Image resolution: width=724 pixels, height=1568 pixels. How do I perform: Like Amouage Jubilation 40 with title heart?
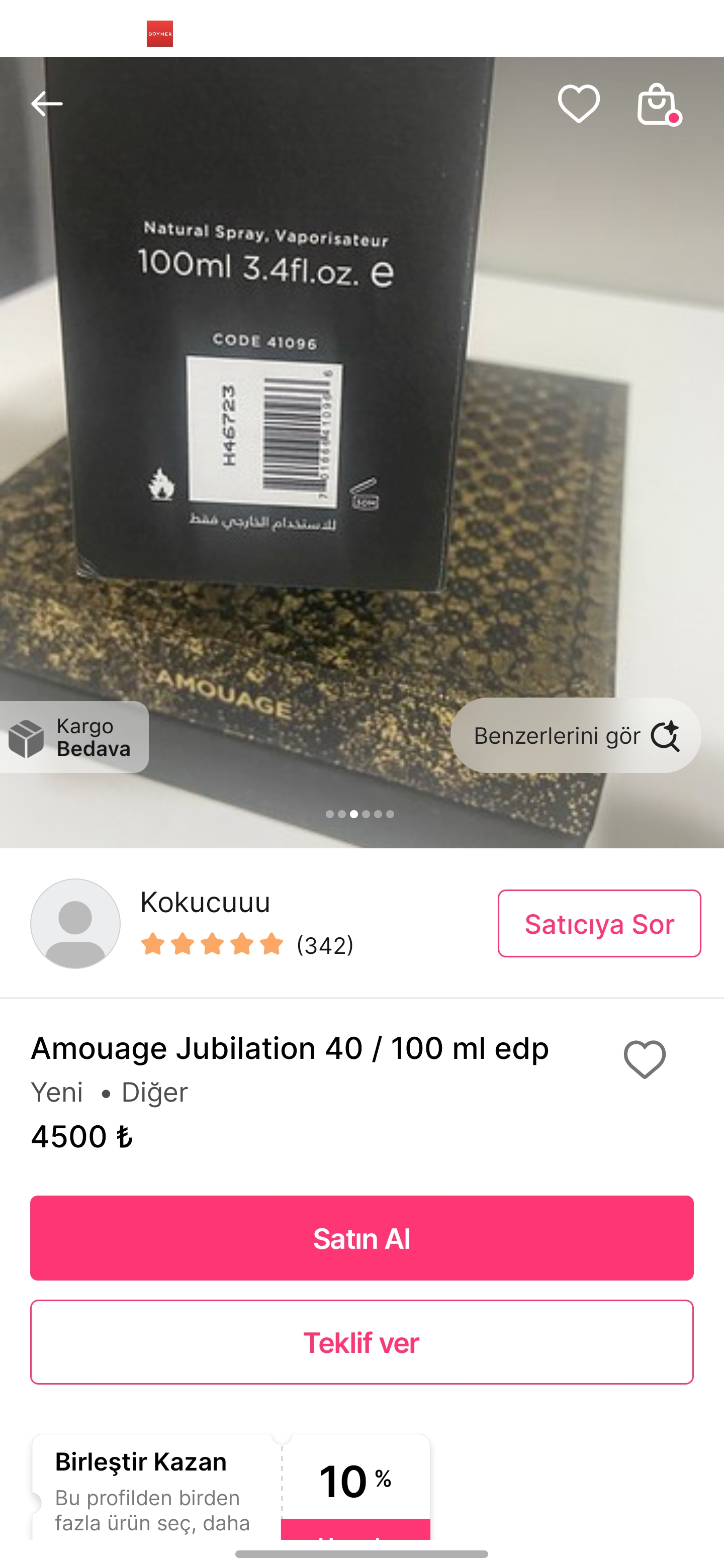coord(645,1059)
